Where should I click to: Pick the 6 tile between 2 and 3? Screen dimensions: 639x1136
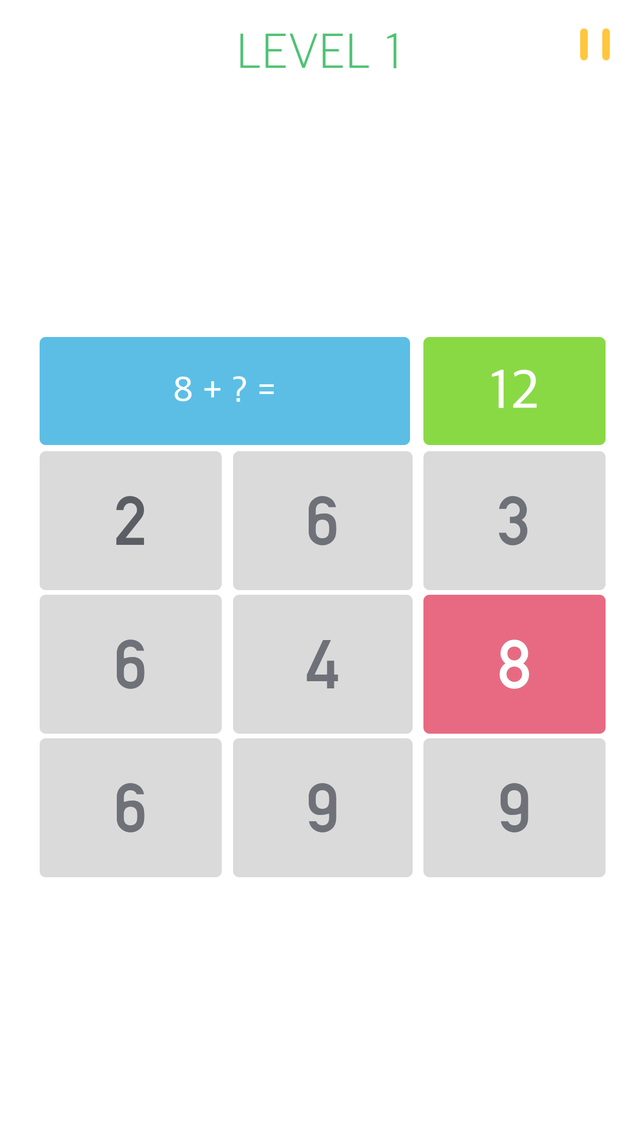pos(322,520)
